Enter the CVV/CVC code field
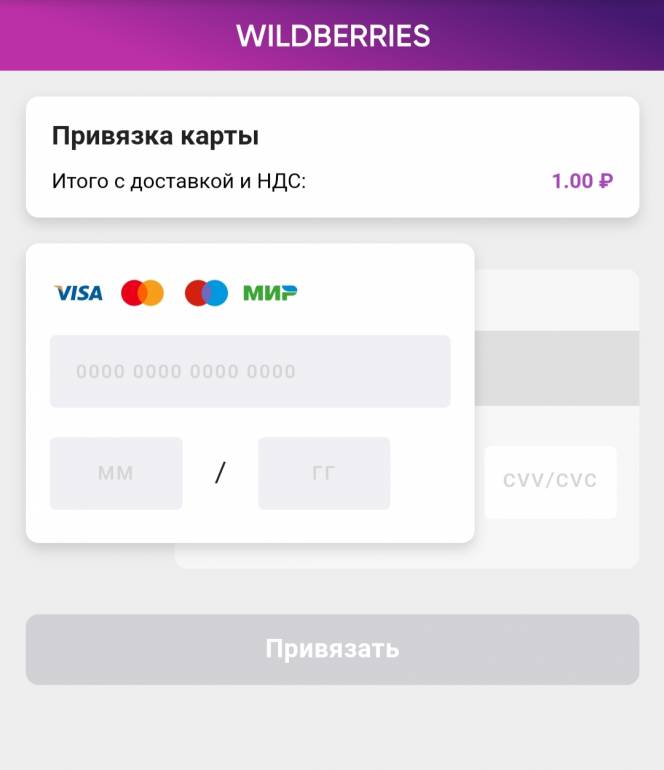 pyautogui.click(x=550, y=481)
